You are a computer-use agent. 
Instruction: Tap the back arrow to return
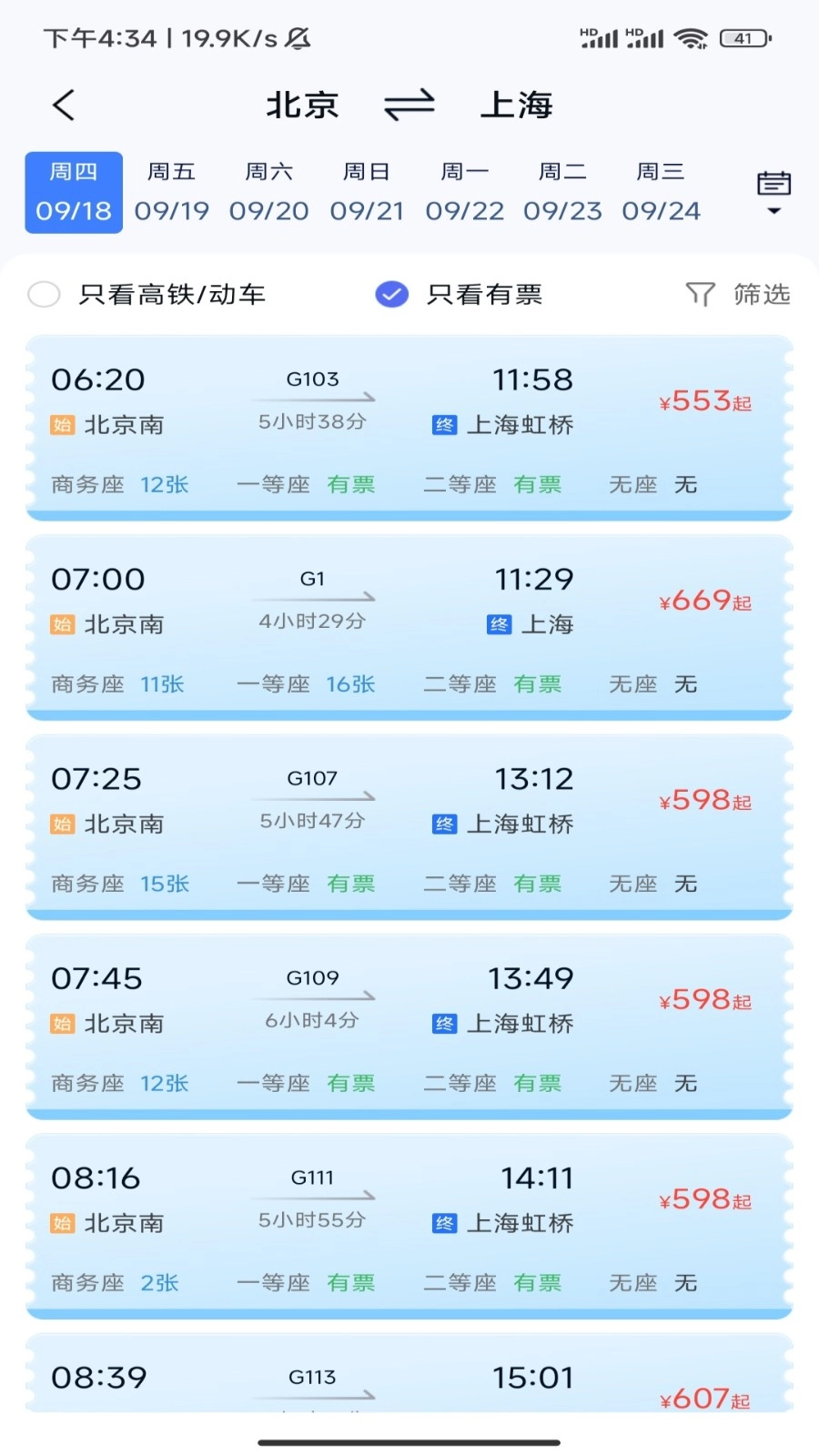pyautogui.click(x=63, y=104)
